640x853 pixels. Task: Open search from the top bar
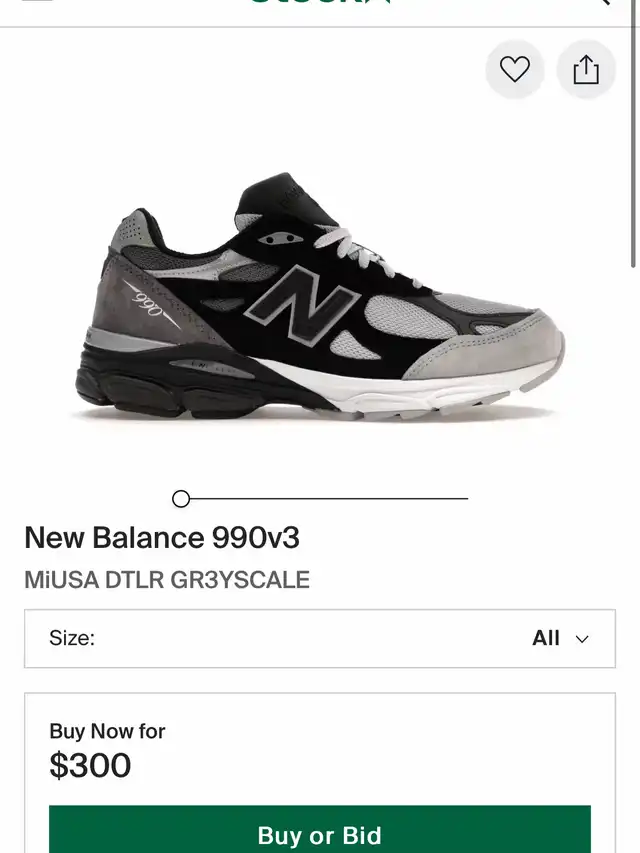tap(601, 3)
